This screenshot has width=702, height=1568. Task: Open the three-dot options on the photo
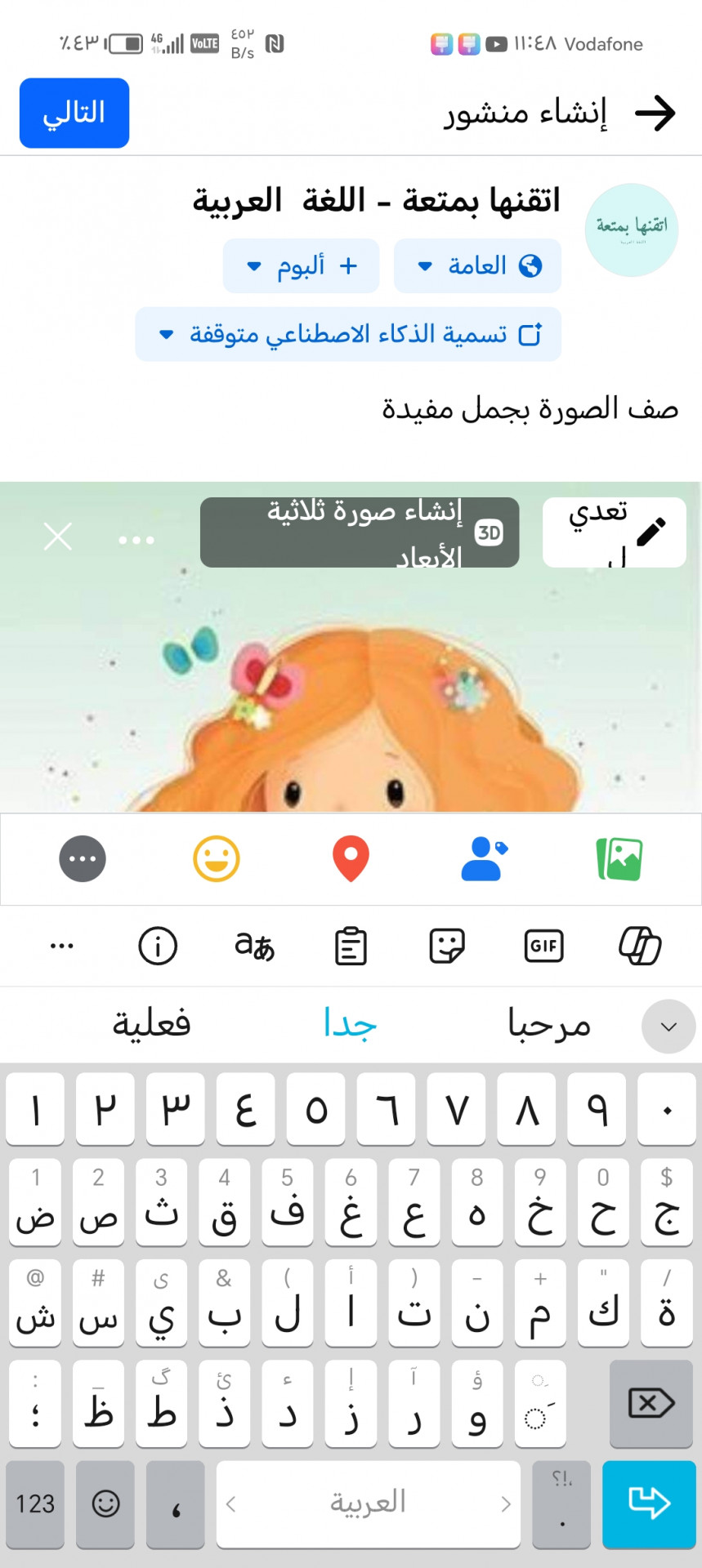[x=136, y=540]
